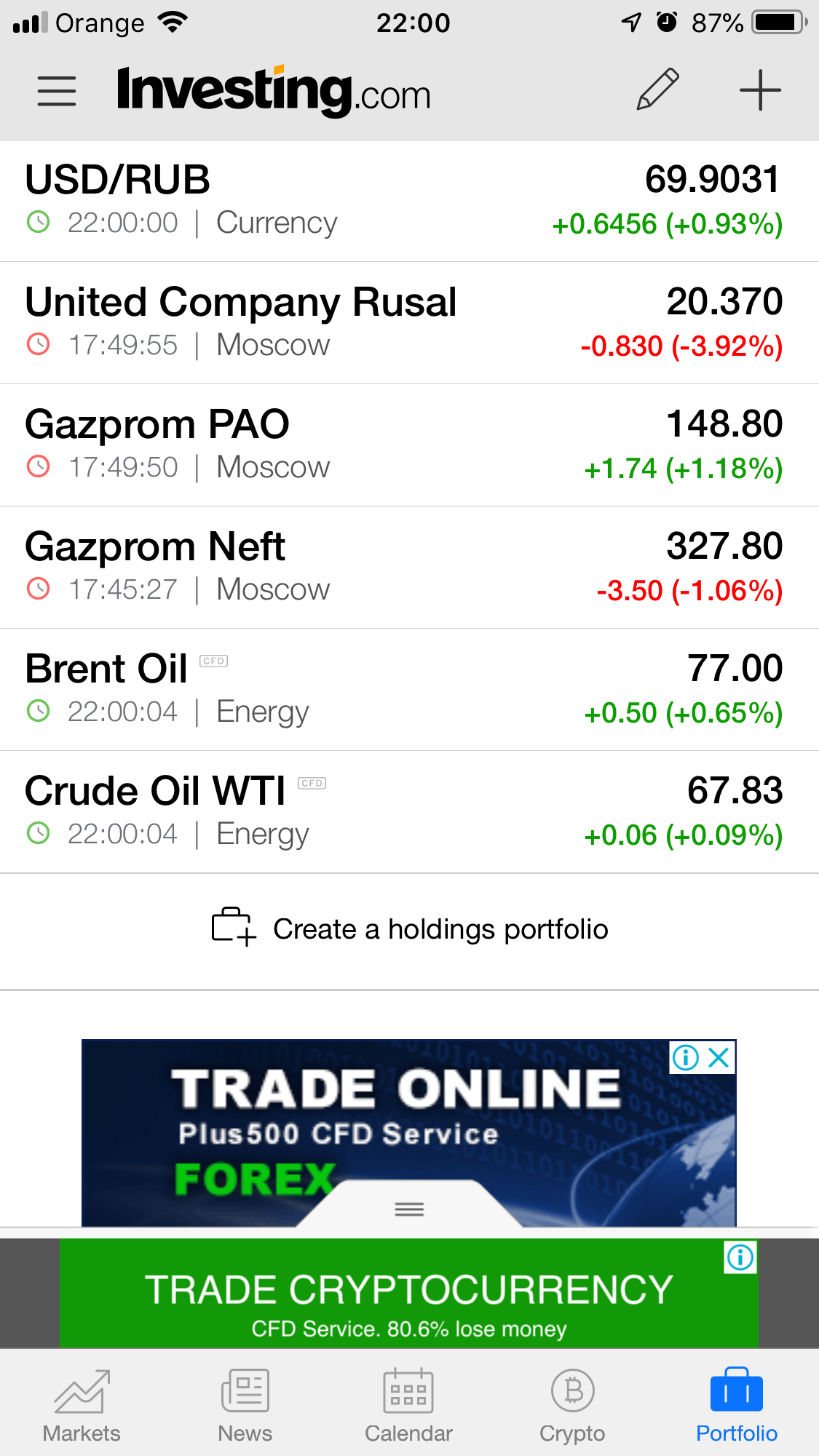This screenshot has height=1456, width=819.
Task: Edit the portfolio with the pencil icon
Action: coord(657,90)
